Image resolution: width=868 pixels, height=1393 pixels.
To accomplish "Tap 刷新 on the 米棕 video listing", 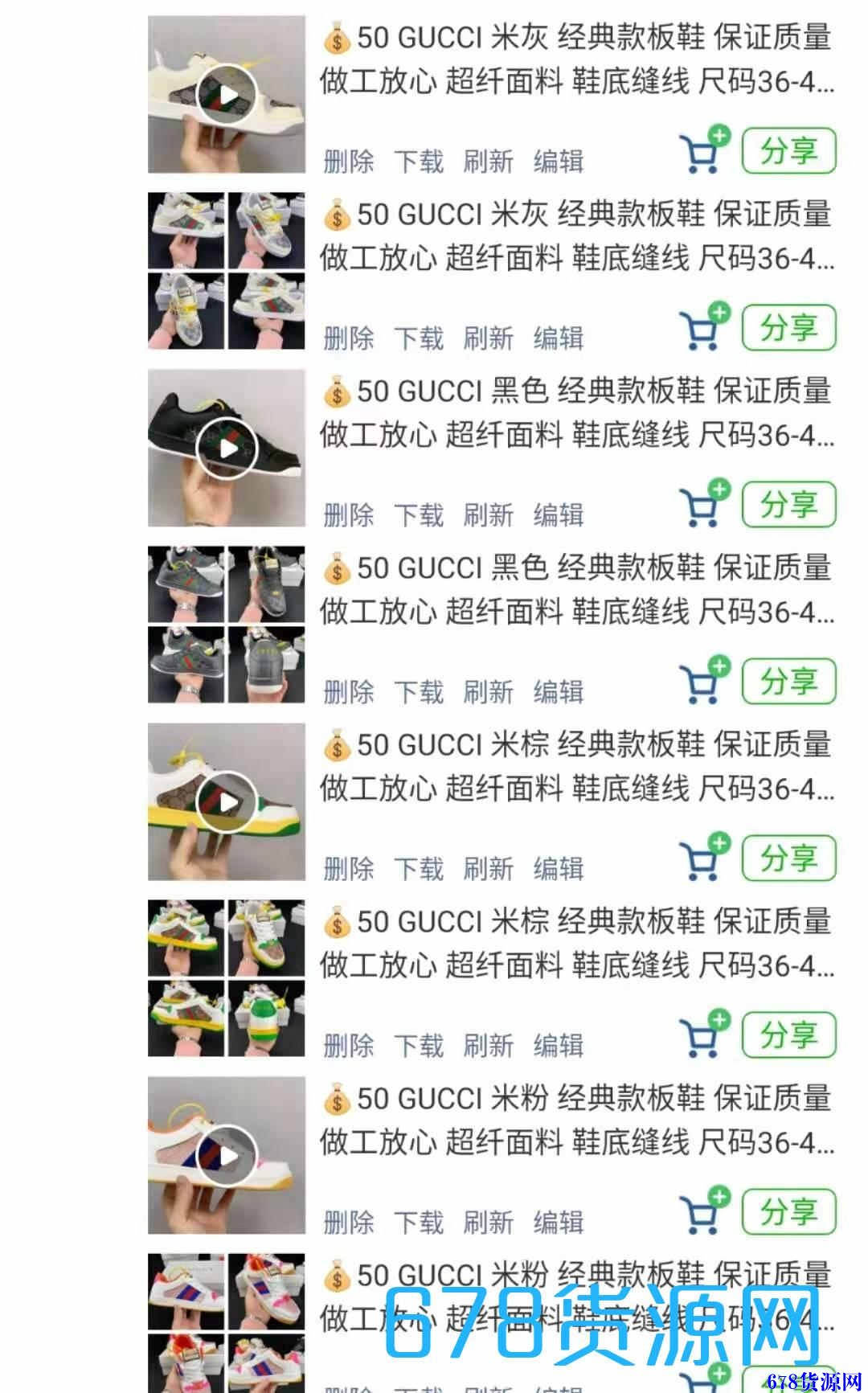I will point(488,868).
